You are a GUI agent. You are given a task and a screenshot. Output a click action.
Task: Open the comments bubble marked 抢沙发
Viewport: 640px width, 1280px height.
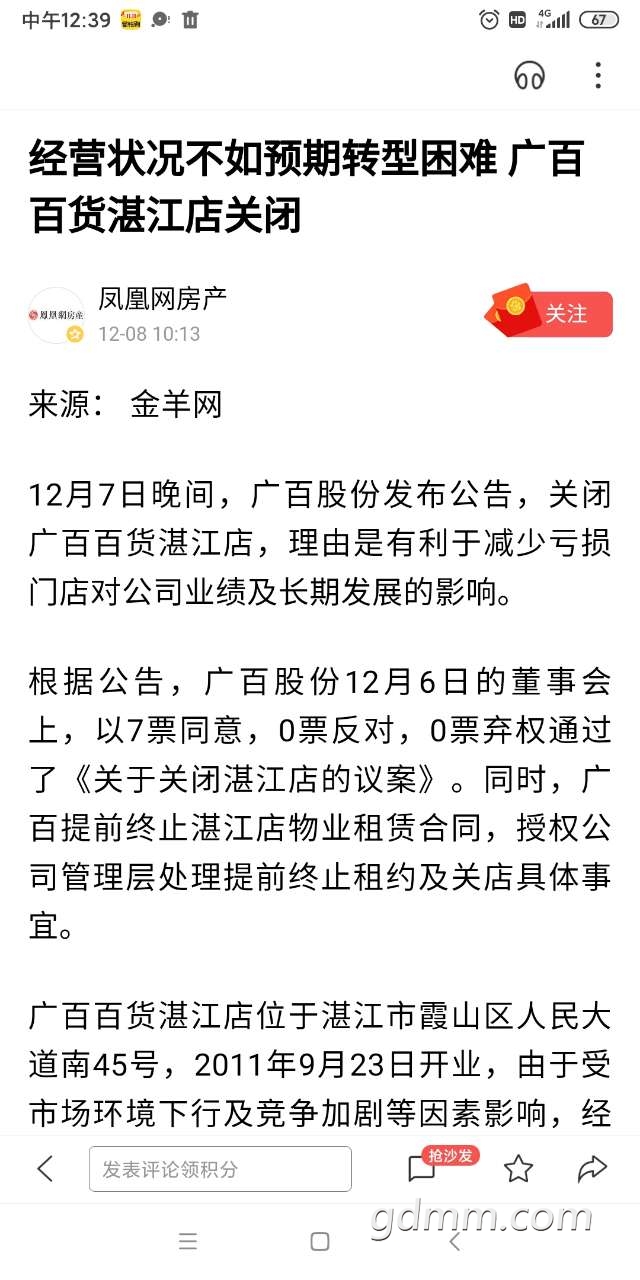pos(422,1168)
